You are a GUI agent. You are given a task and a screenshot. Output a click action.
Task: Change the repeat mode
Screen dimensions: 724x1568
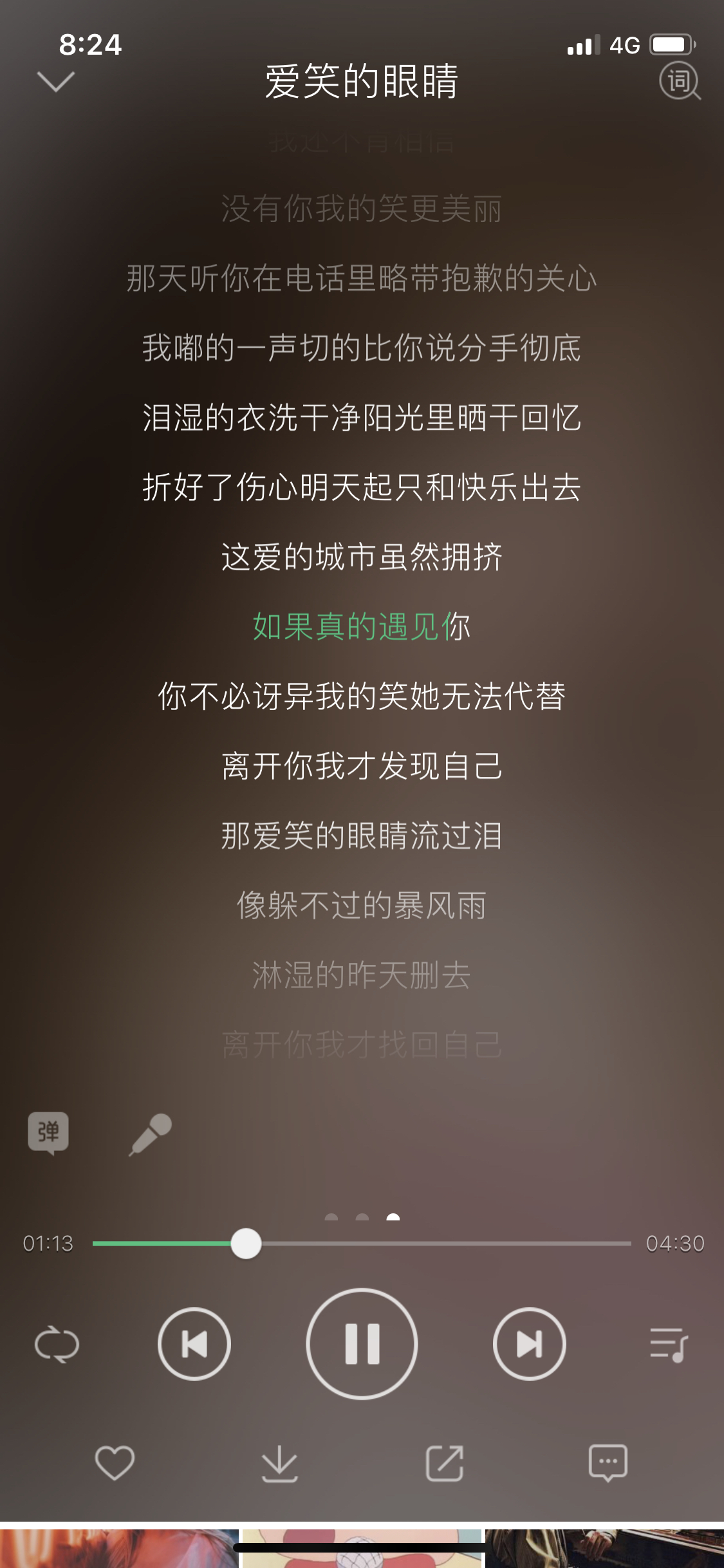pos(57,1345)
